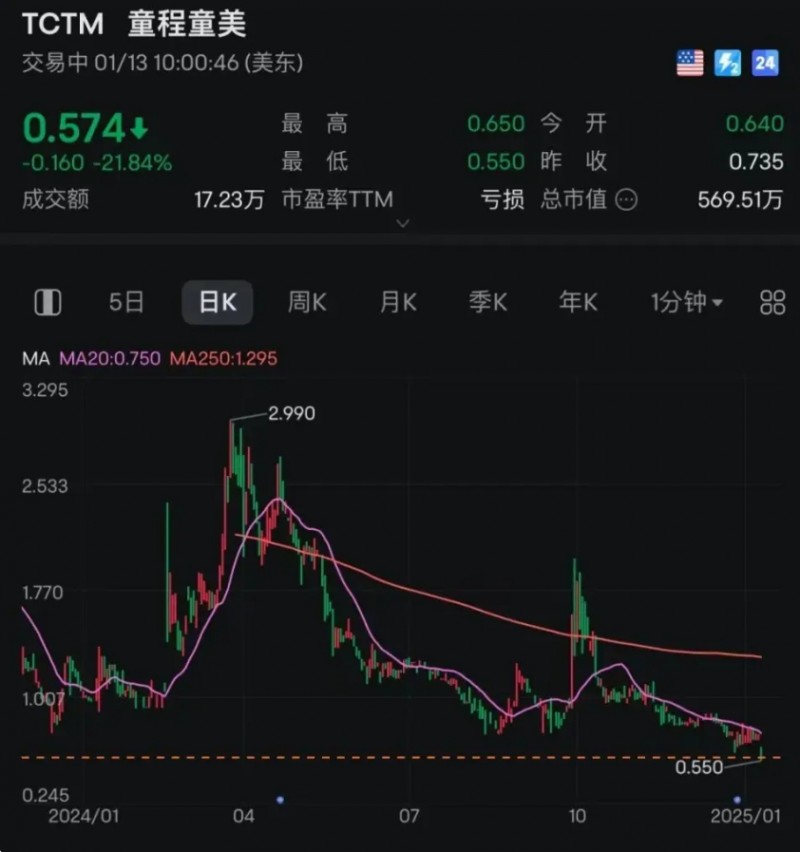The width and height of the screenshot is (800, 852).
Task: Select the 季K quarterly chart tab
Action: (x=487, y=301)
